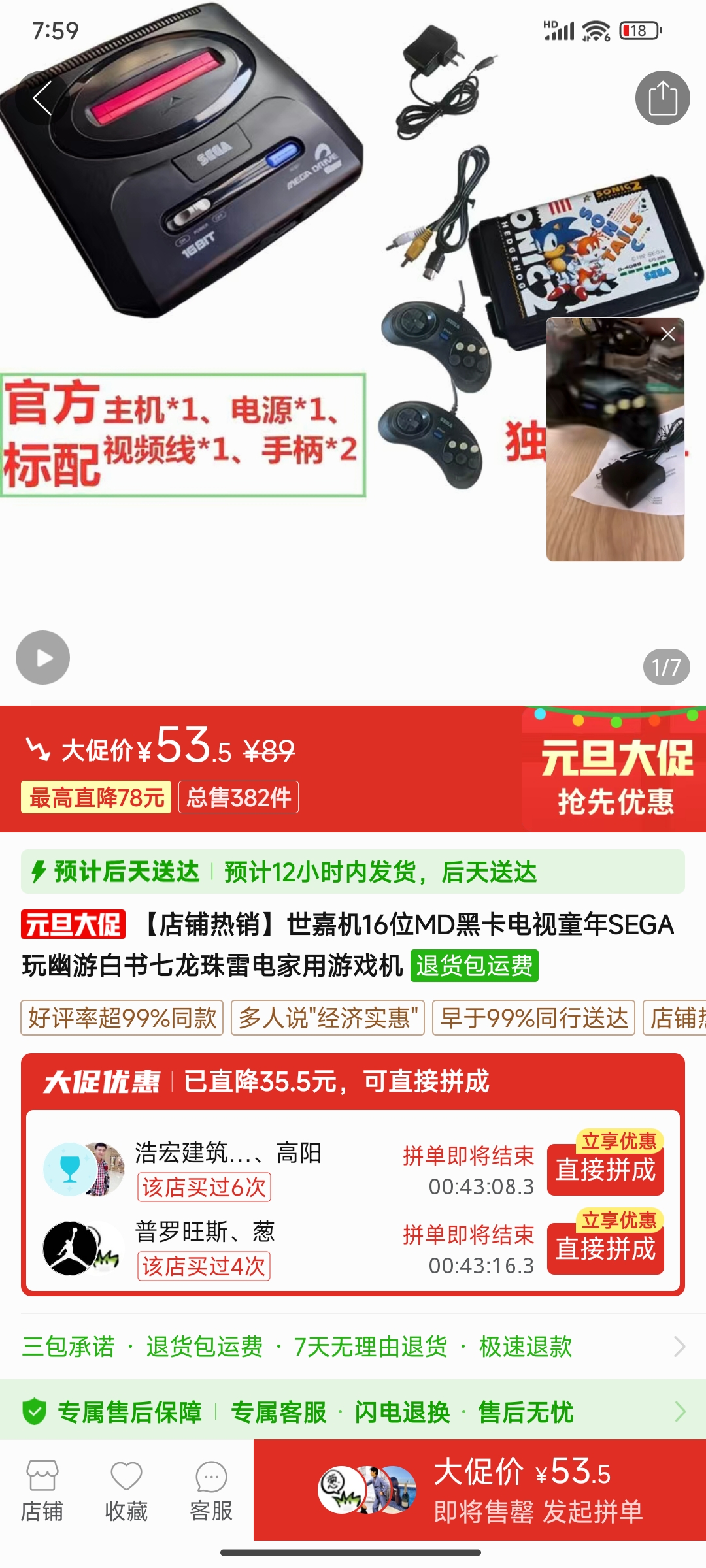Play the product video

pos(42,657)
